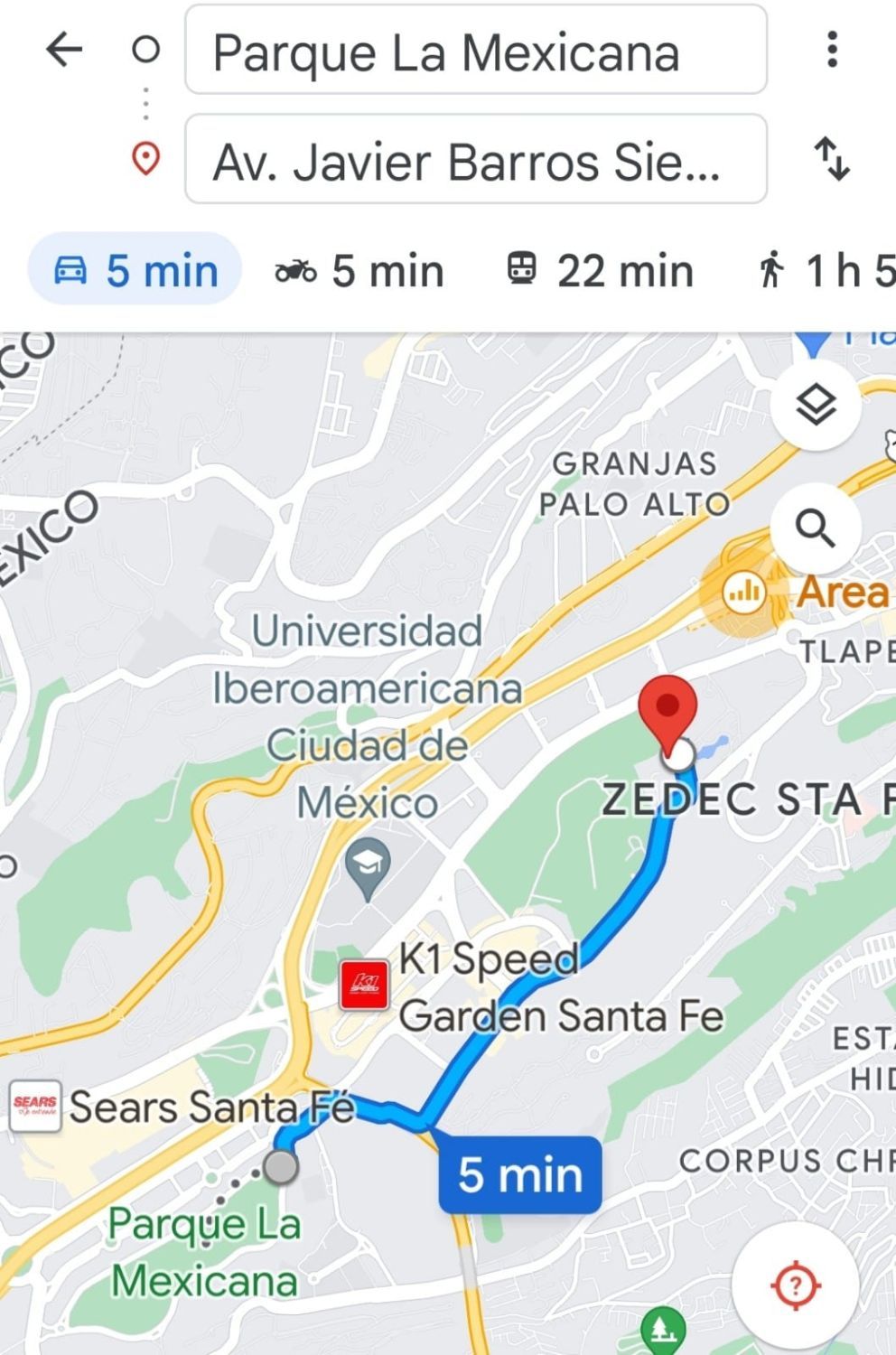This screenshot has width=896, height=1355.
Task: Tap the 5 min route label
Action: pyautogui.click(x=520, y=1174)
